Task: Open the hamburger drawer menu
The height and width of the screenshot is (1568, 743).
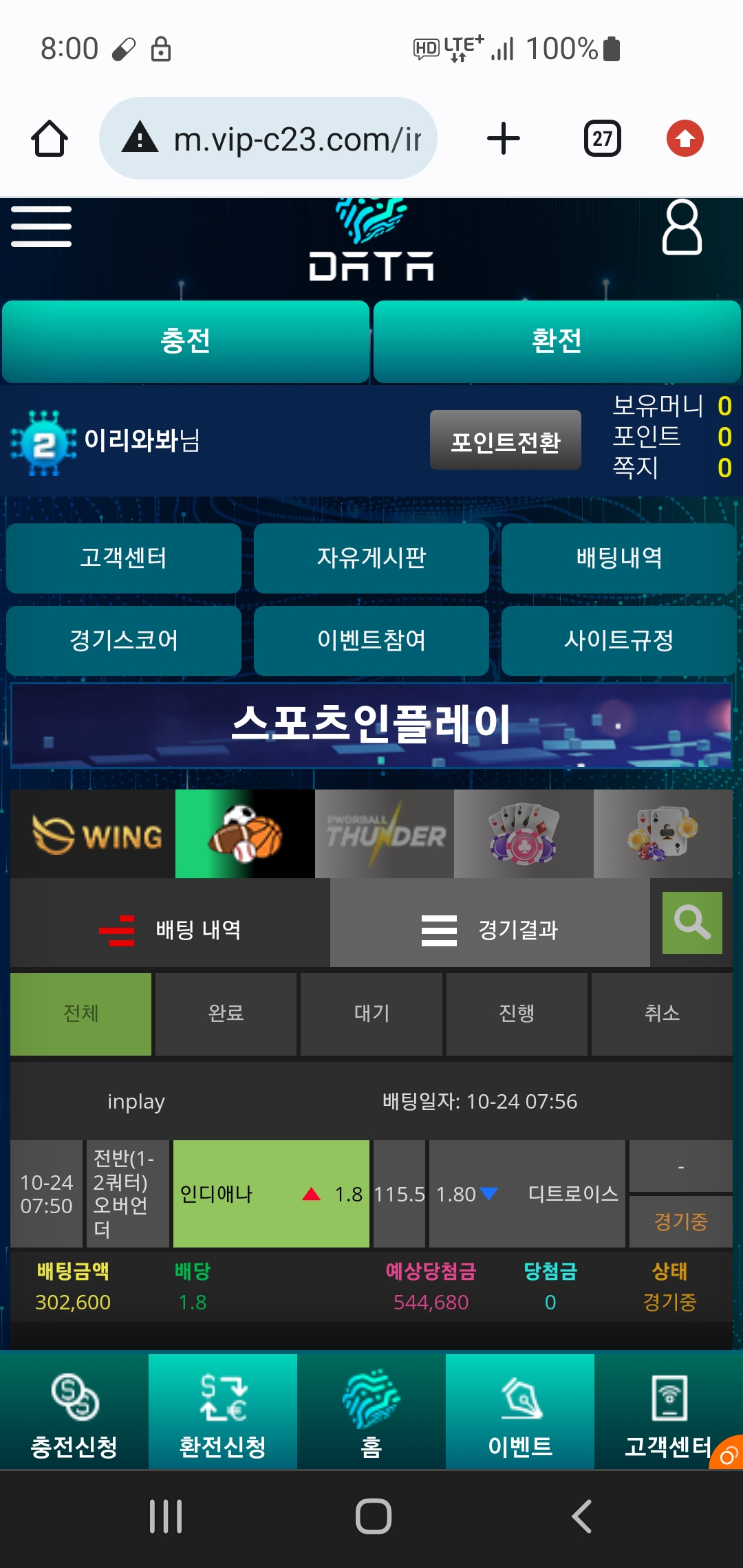Action: 41,226
